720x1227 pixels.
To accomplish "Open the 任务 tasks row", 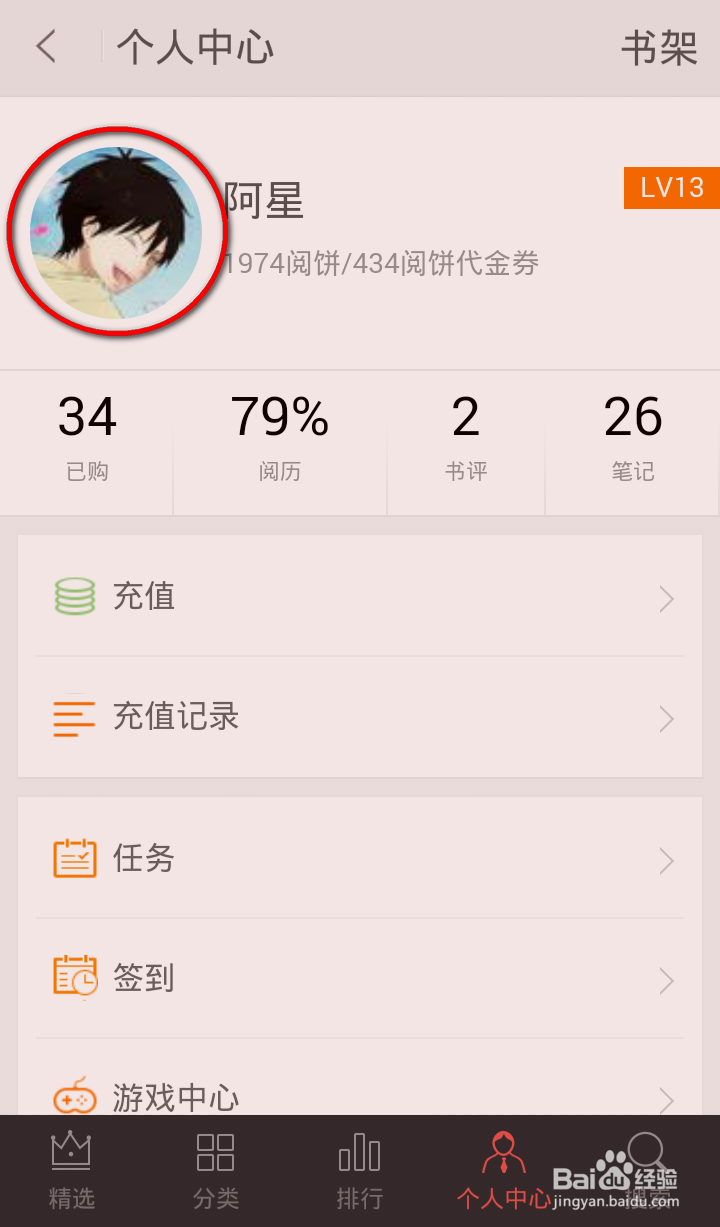I will point(360,859).
